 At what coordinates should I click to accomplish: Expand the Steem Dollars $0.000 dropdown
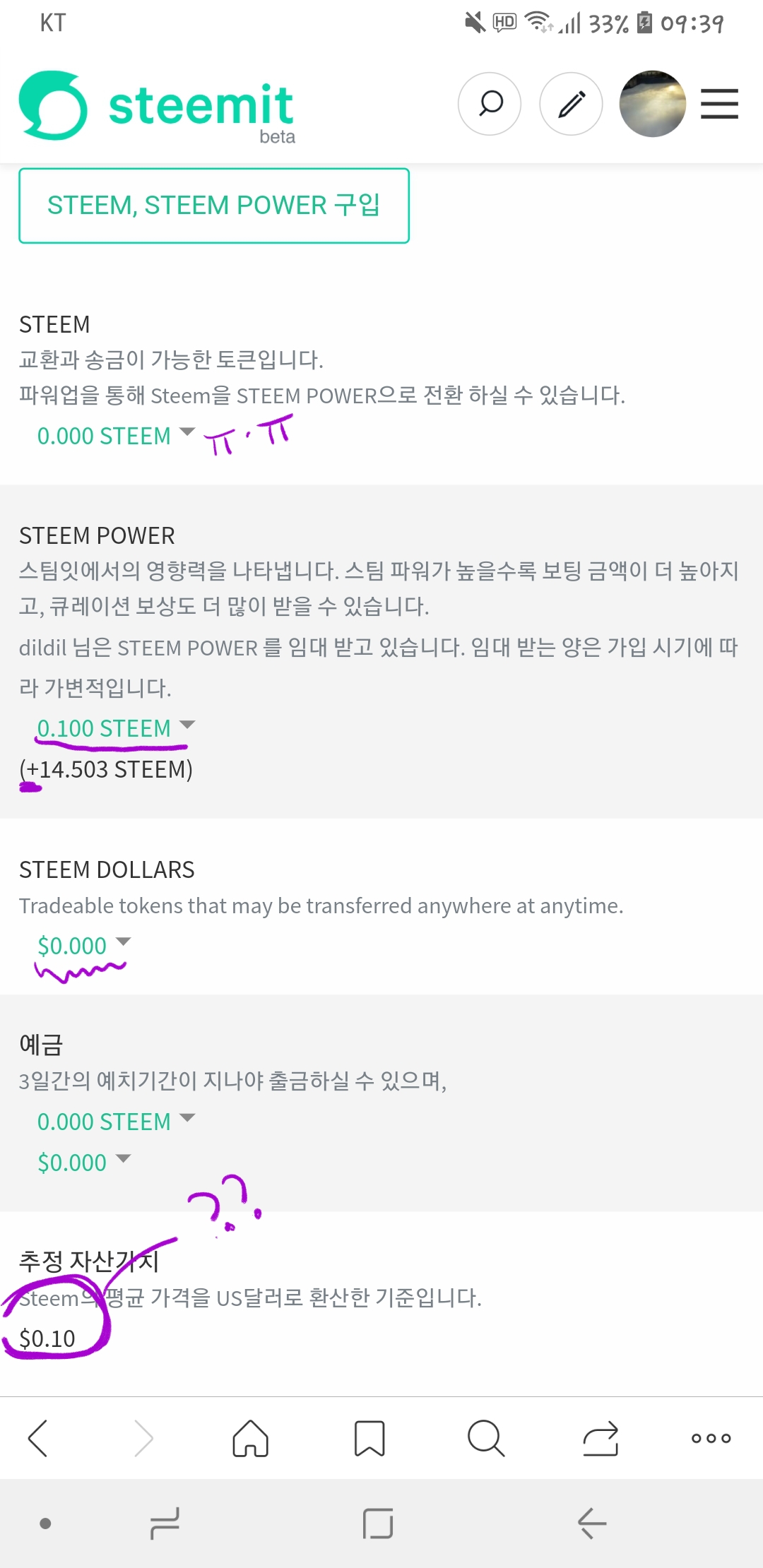83,946
